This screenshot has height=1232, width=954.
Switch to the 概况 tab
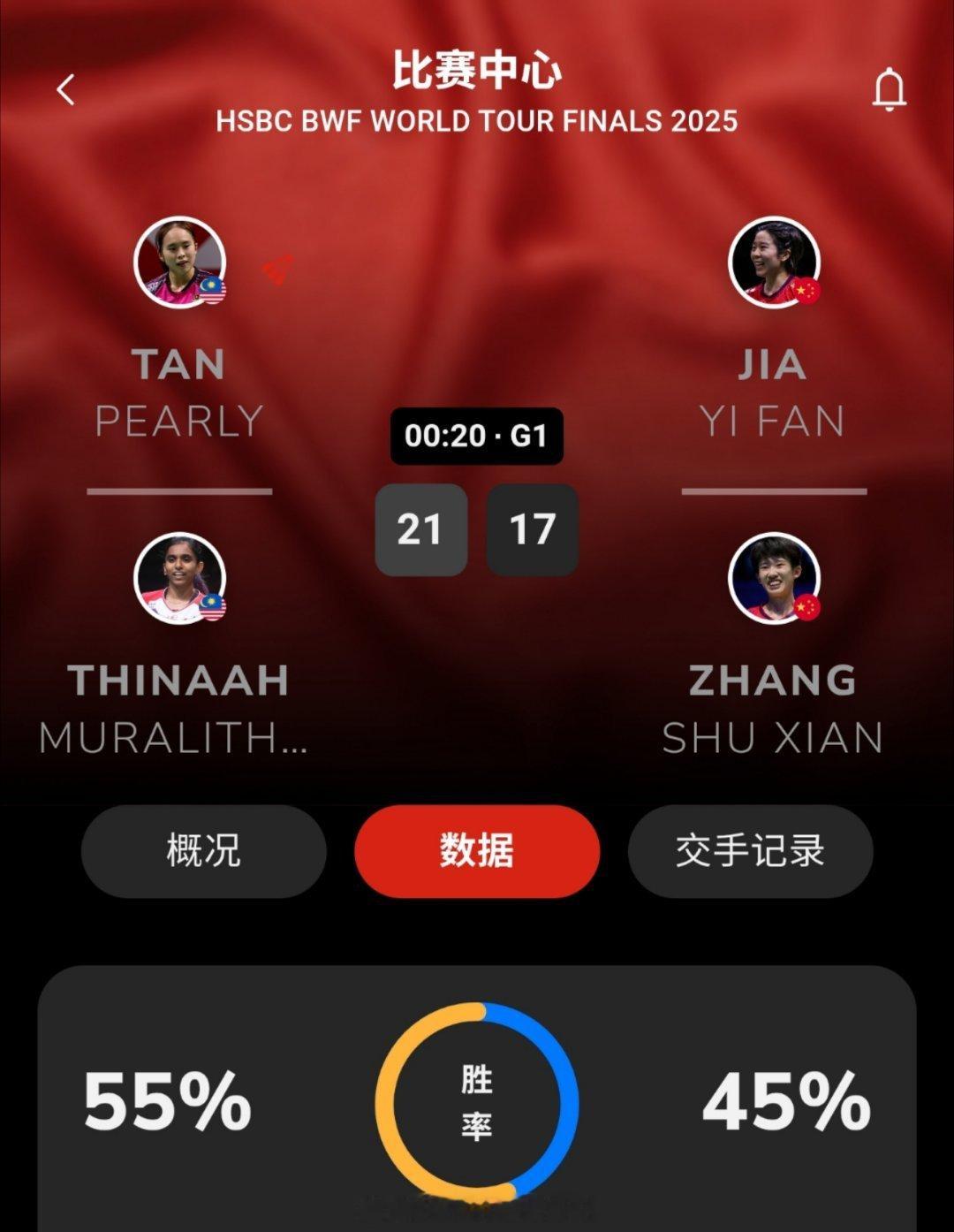[x=205, y=849]
